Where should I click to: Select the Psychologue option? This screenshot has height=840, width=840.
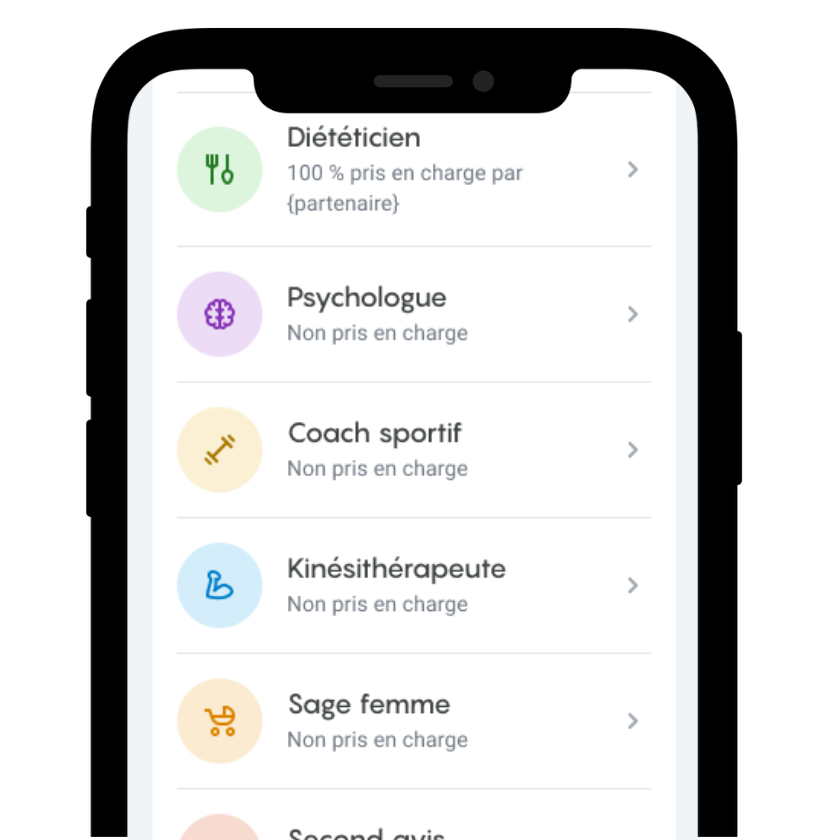click(412, 314)
